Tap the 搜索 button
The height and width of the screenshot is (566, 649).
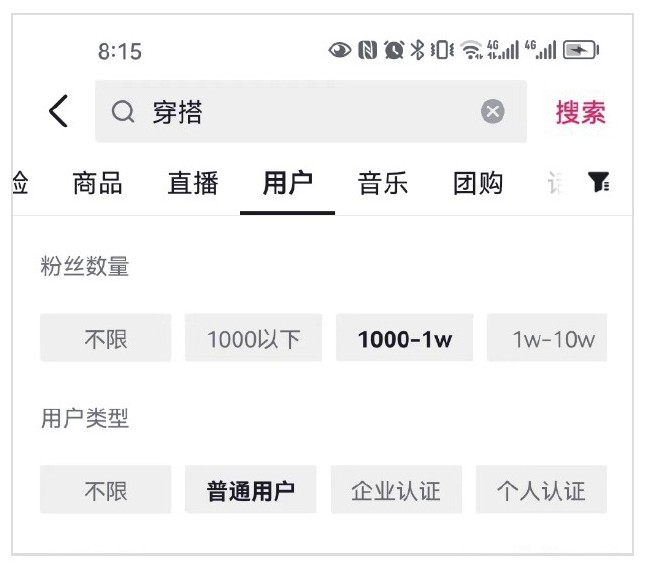pos(581,112)
